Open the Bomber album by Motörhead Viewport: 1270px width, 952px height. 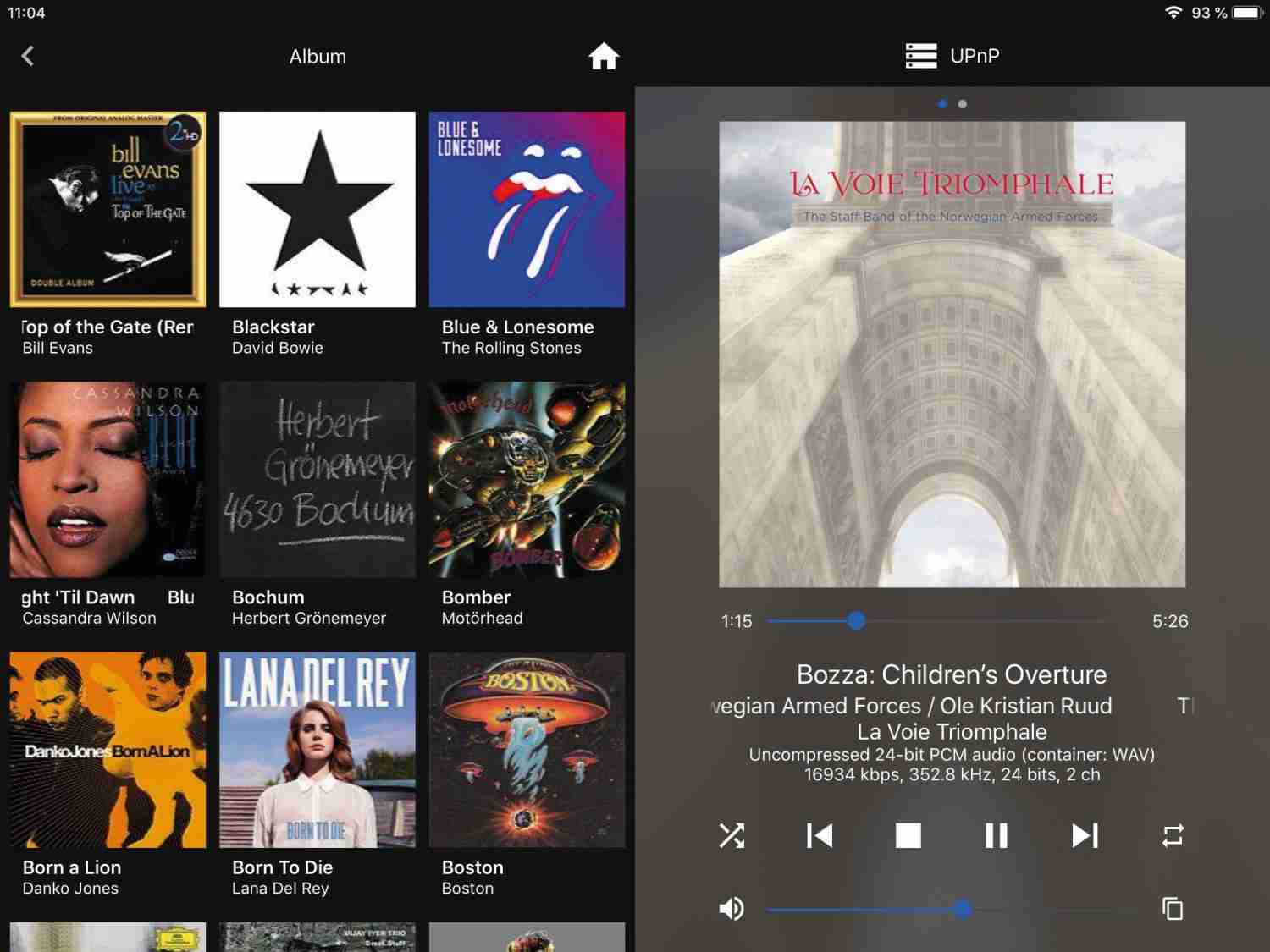527,480
